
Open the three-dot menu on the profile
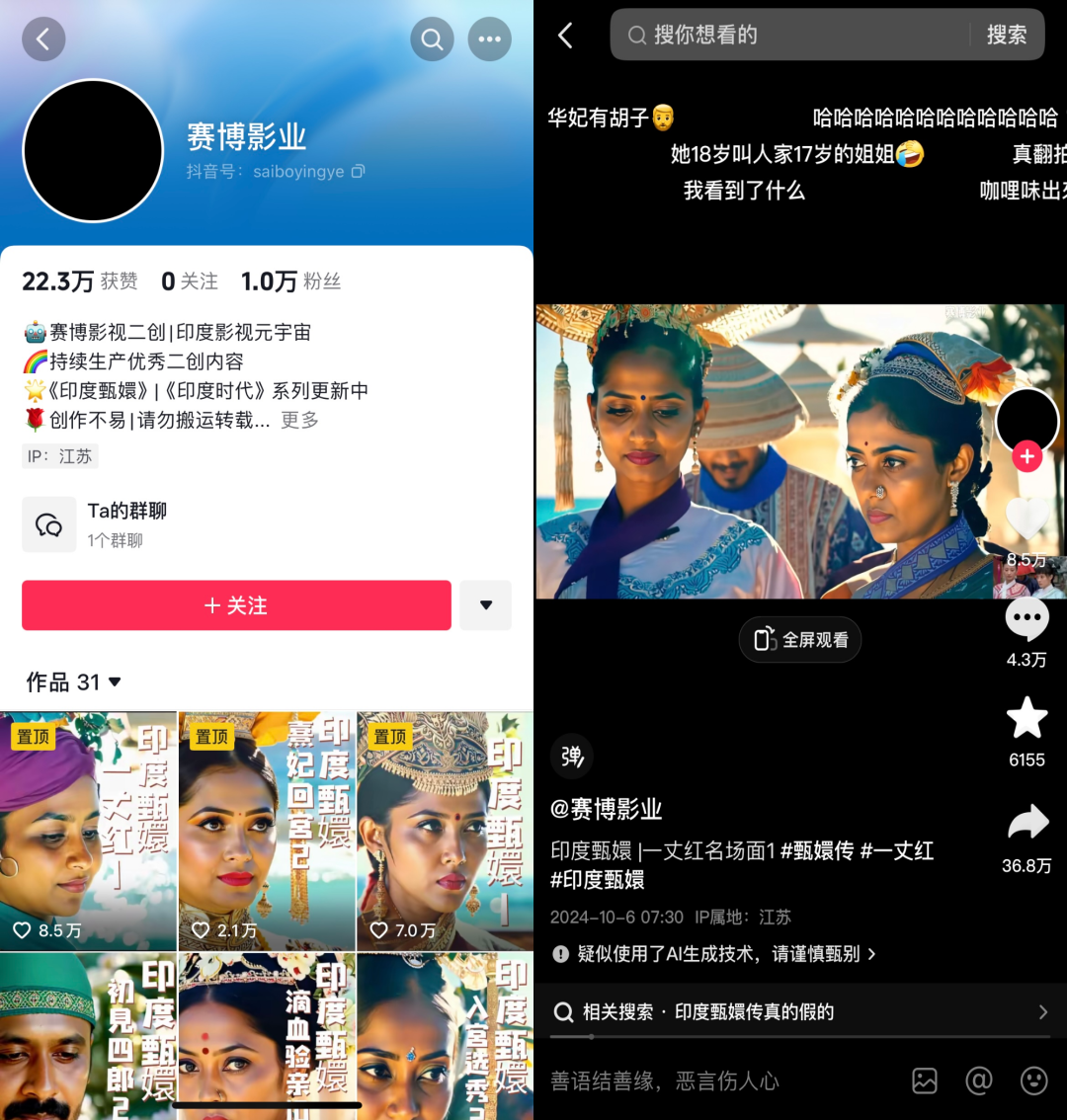tap(489, 40)
